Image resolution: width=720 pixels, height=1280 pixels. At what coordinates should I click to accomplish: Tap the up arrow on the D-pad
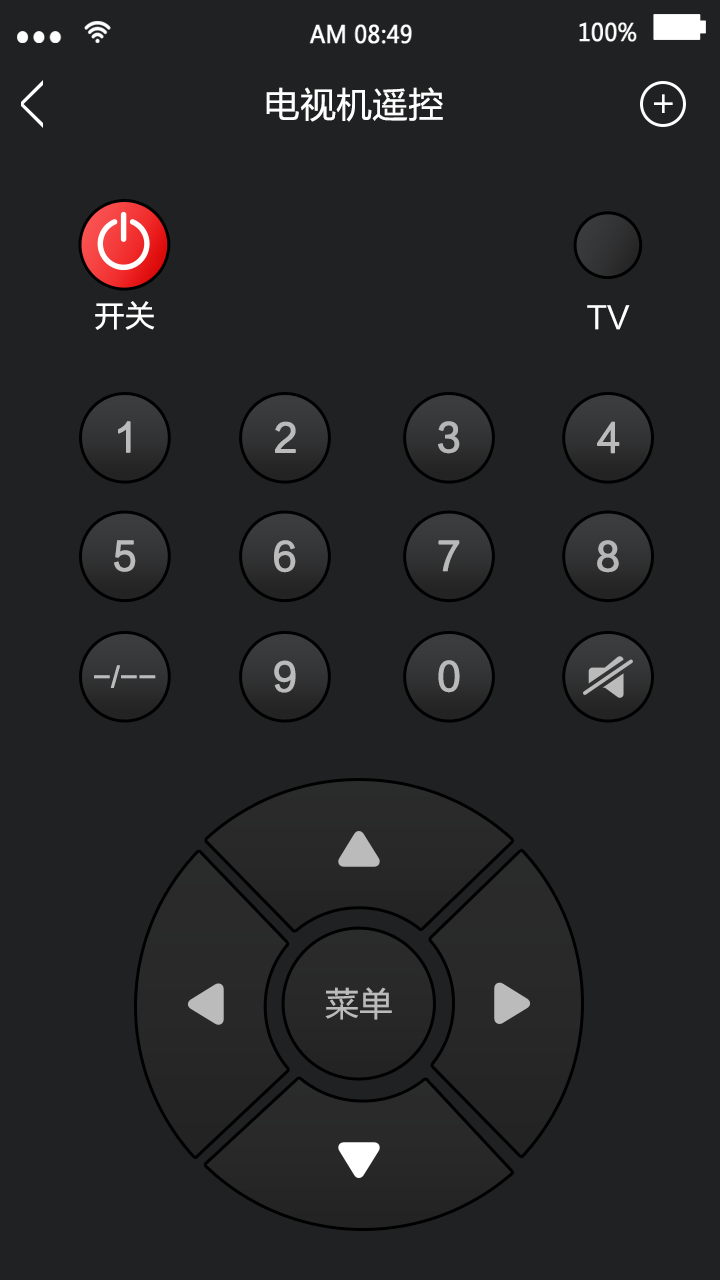click(359, 850)
